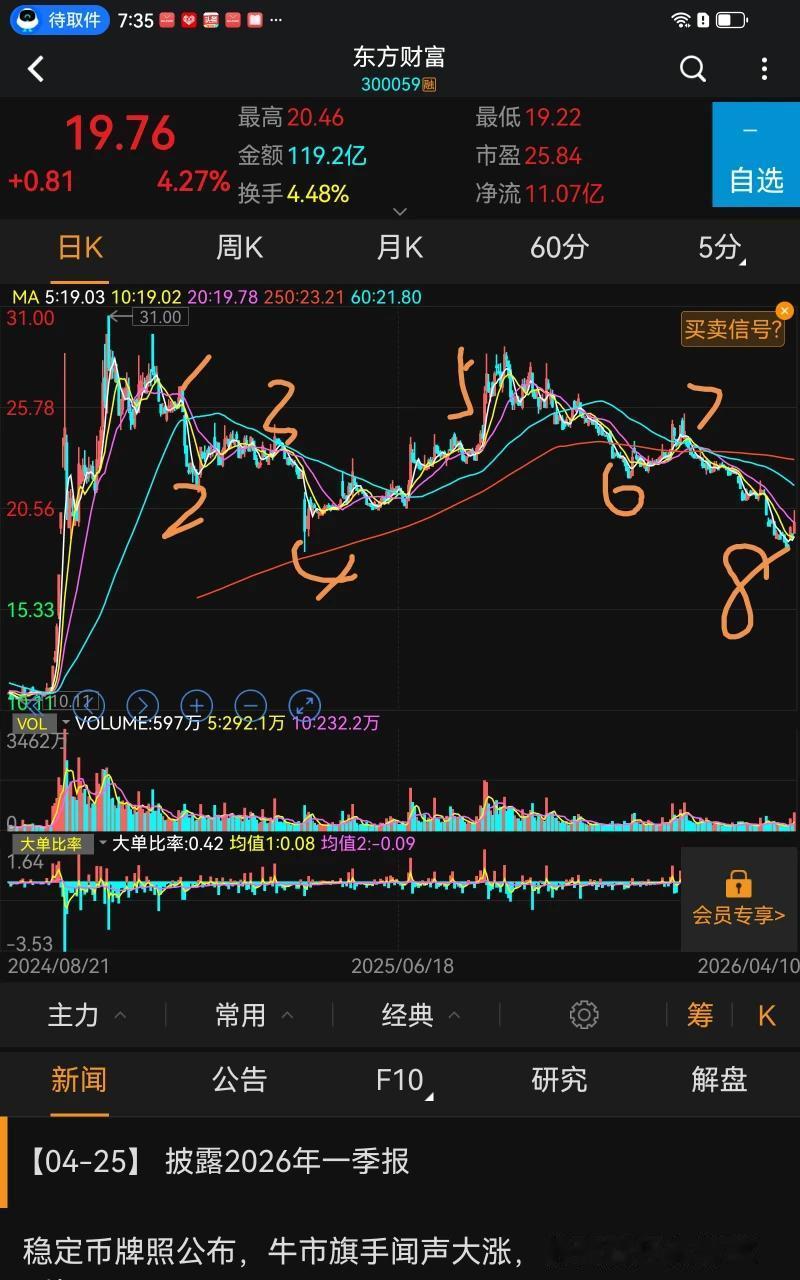Open the 大单比率 indicator selector
The image size is (800, 1280).
[x=50, y=843]
